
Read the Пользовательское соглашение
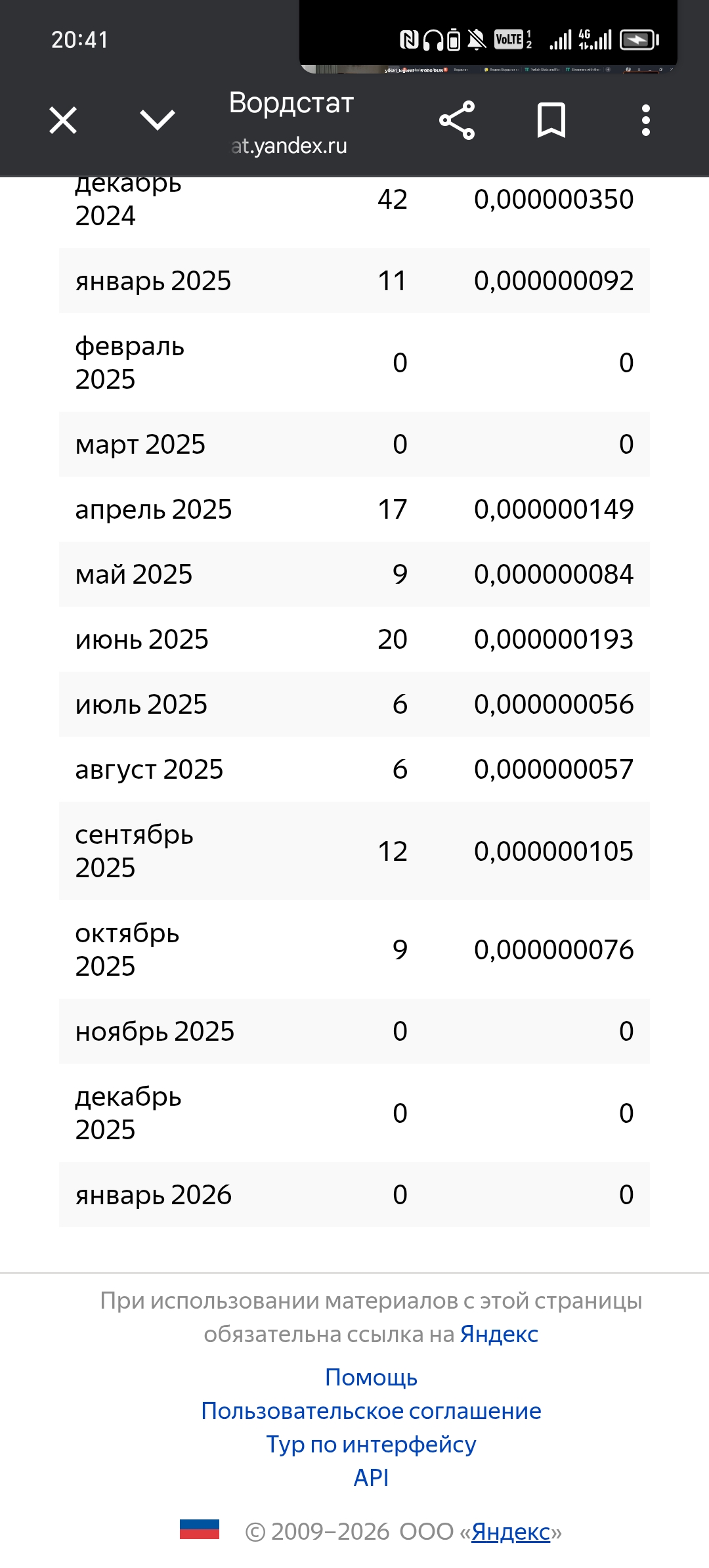click(x=371, y=1411)
